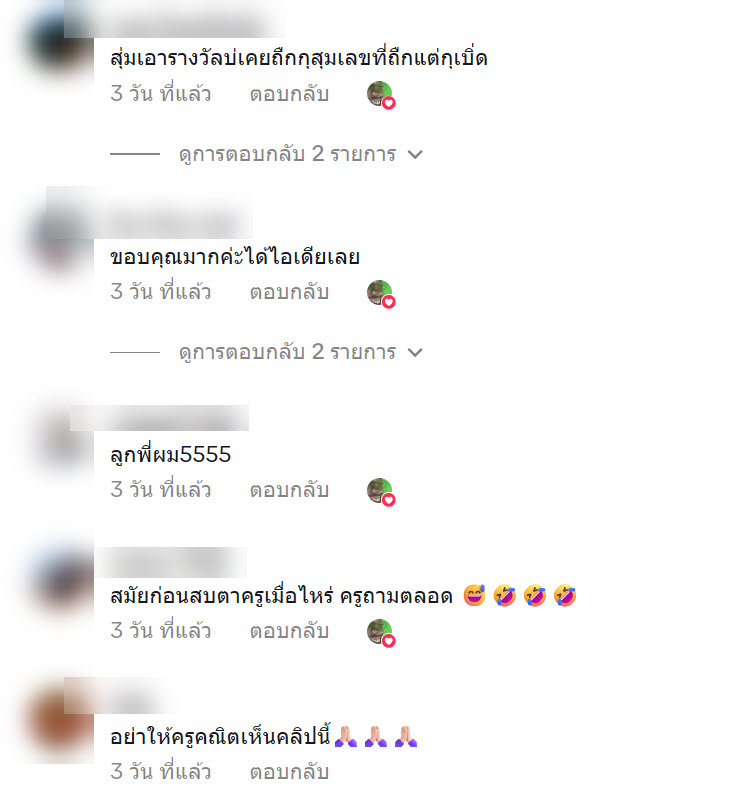
Task: Reply to comment 'อย่าให้ครูคณิตเห็นคลิปนี้'
Action: (289, 773)
